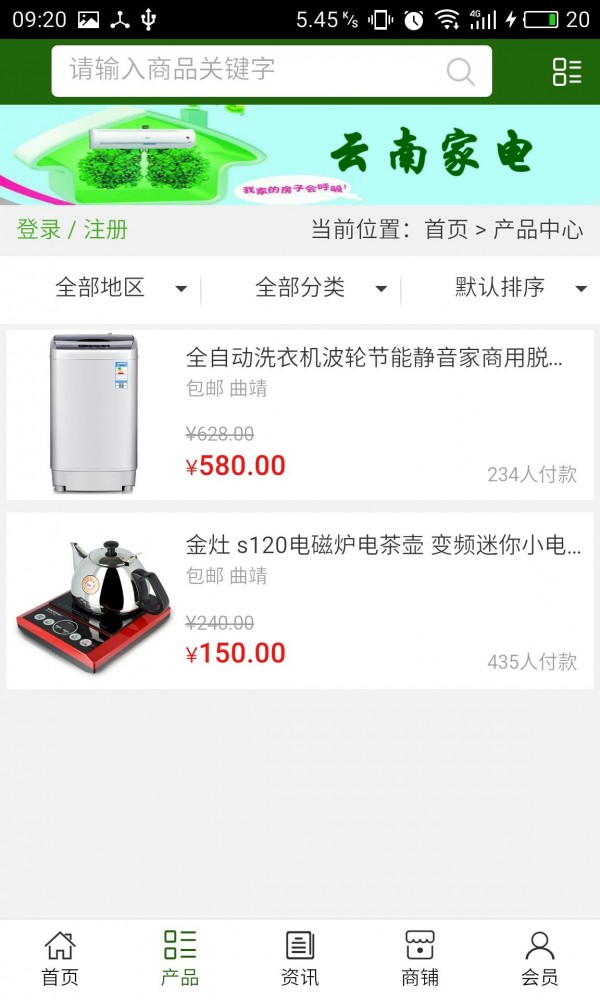Go to the 商铺 shops tab
Image resolution: width=600 pixels, height=1000 pixels.
point(420,958)
